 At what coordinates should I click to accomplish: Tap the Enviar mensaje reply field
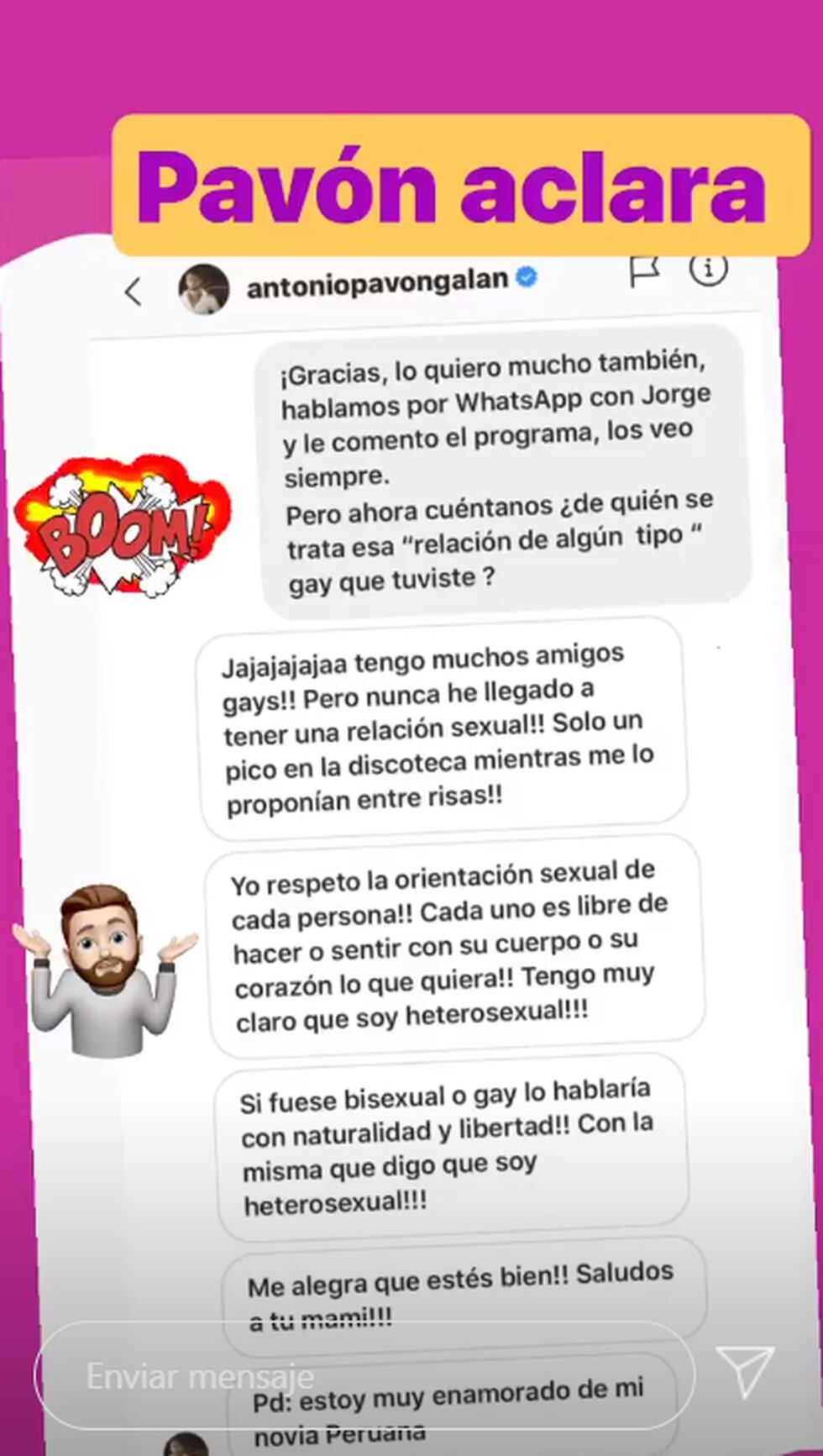tap(364, 1375)
